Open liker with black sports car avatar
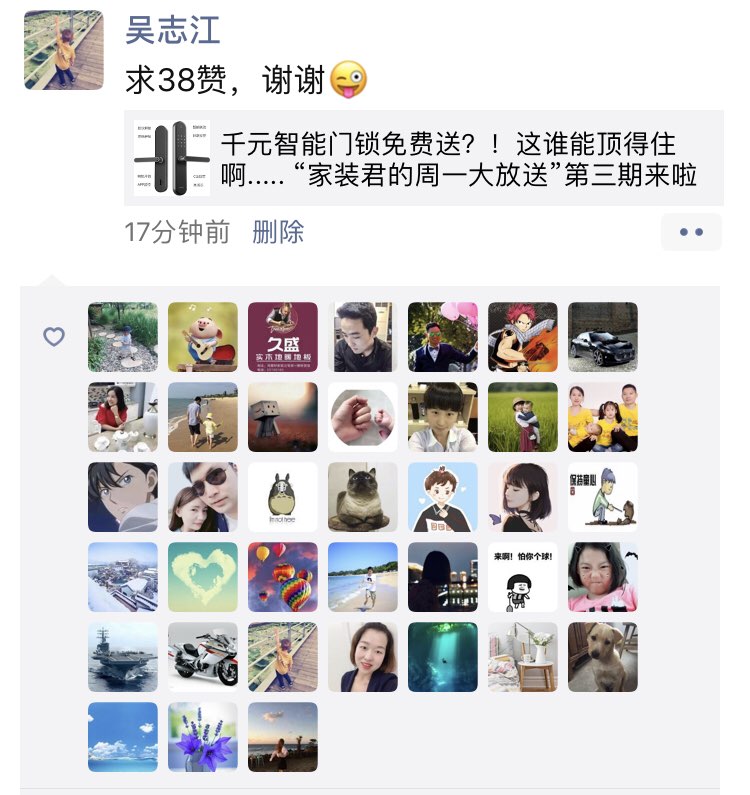This screenshot has width=750, height=795. coord(603,337)
